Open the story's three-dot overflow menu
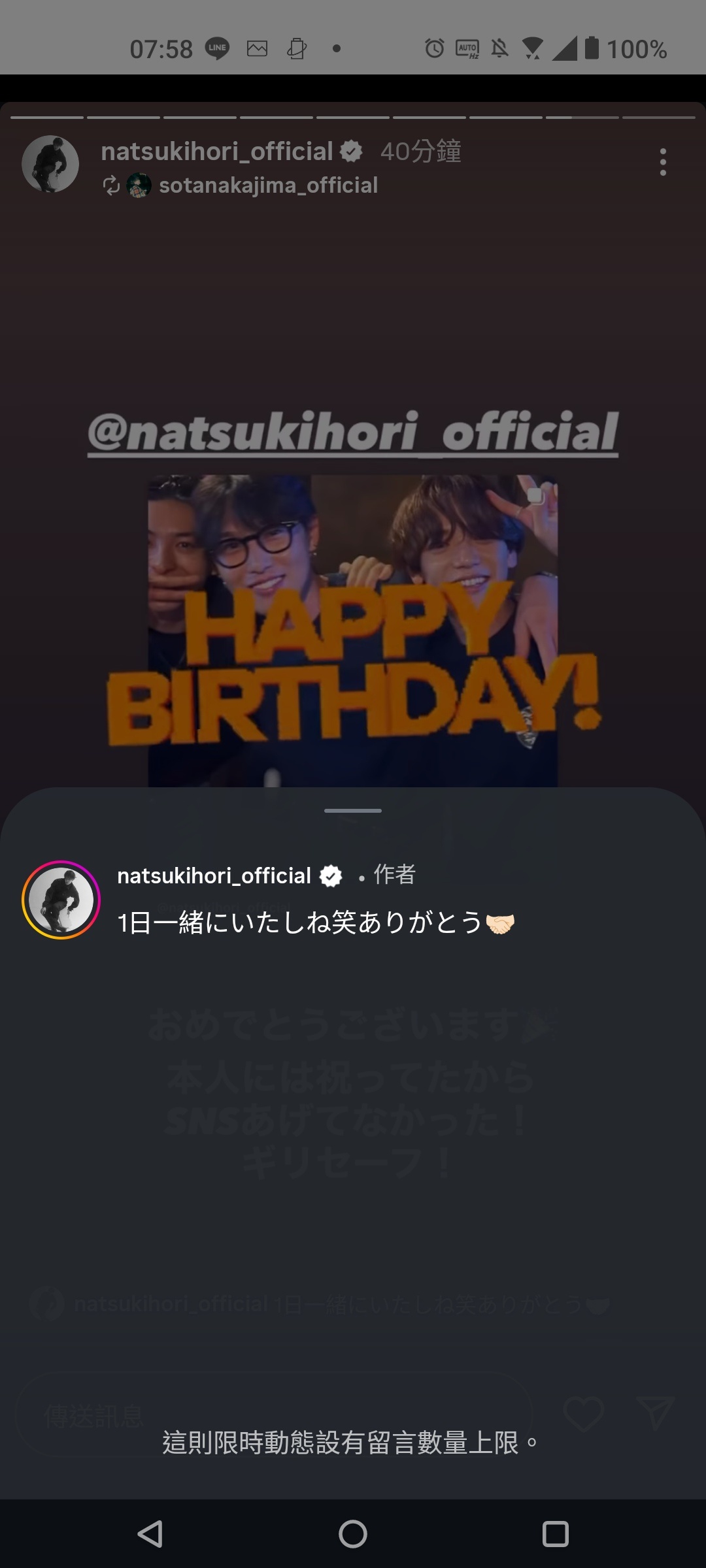 click(x=663, y=162)
